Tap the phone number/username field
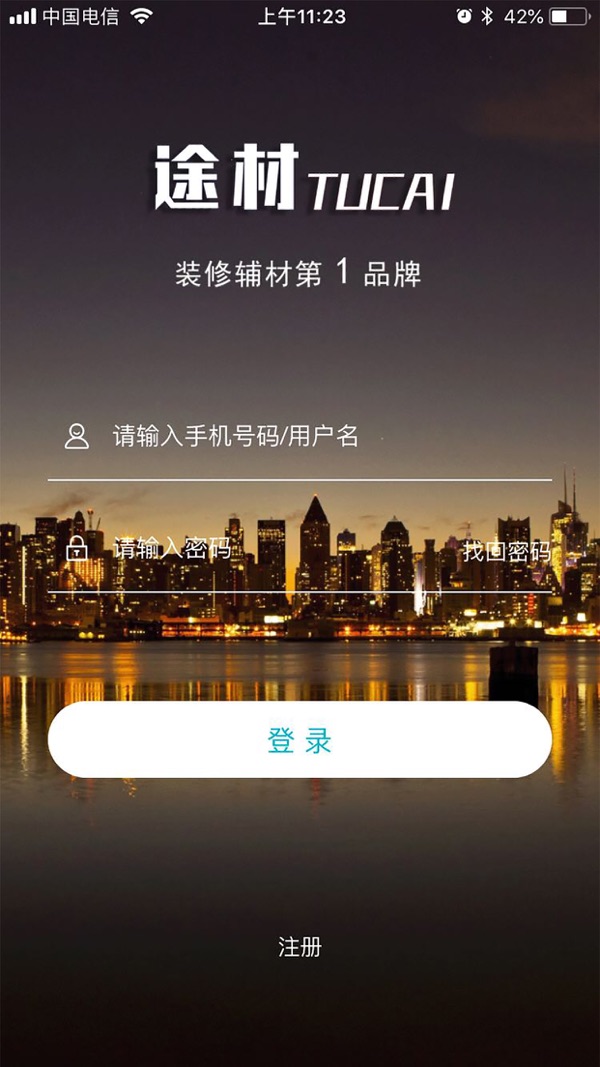The image size is (600, 1067). tap(300, 437)
